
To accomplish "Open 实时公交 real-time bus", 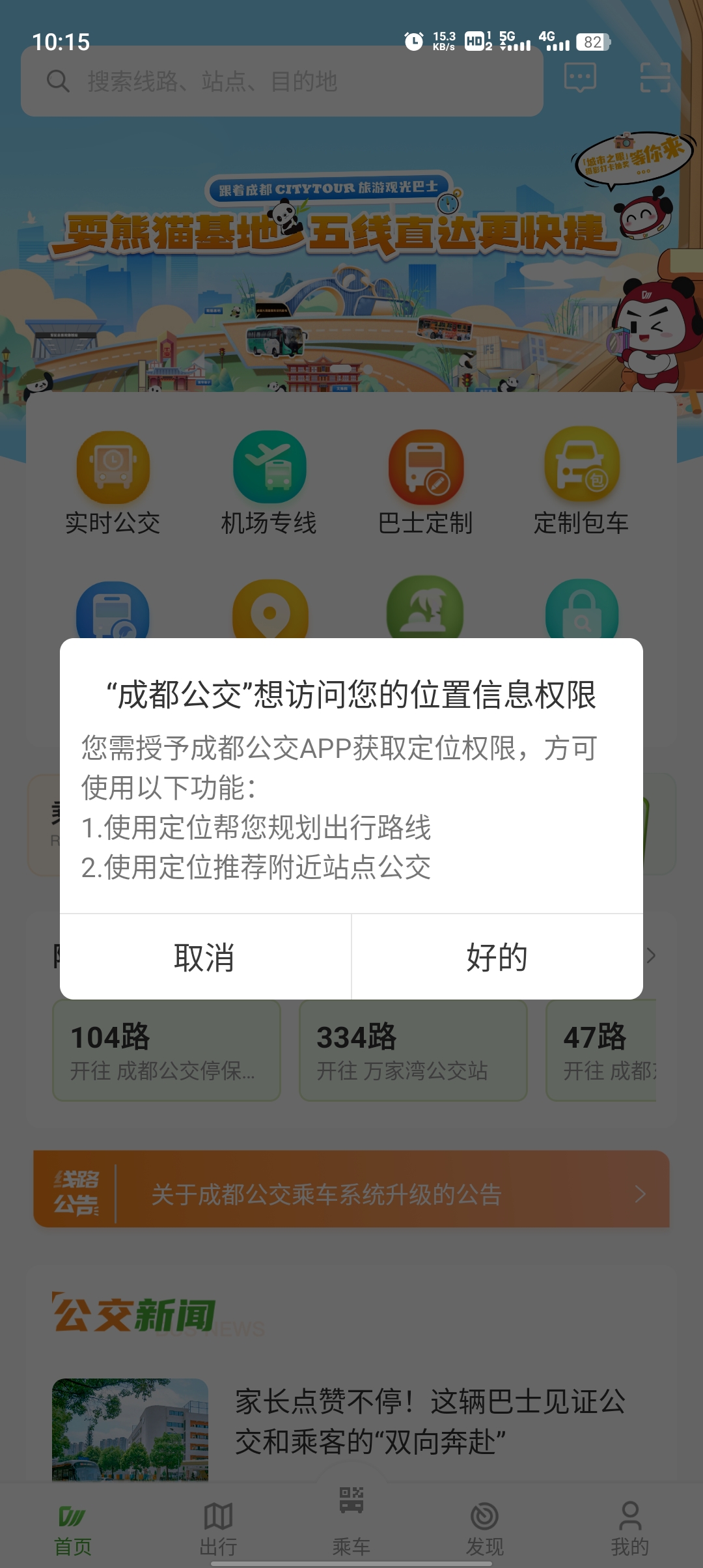I will click(x=113, y=483).
